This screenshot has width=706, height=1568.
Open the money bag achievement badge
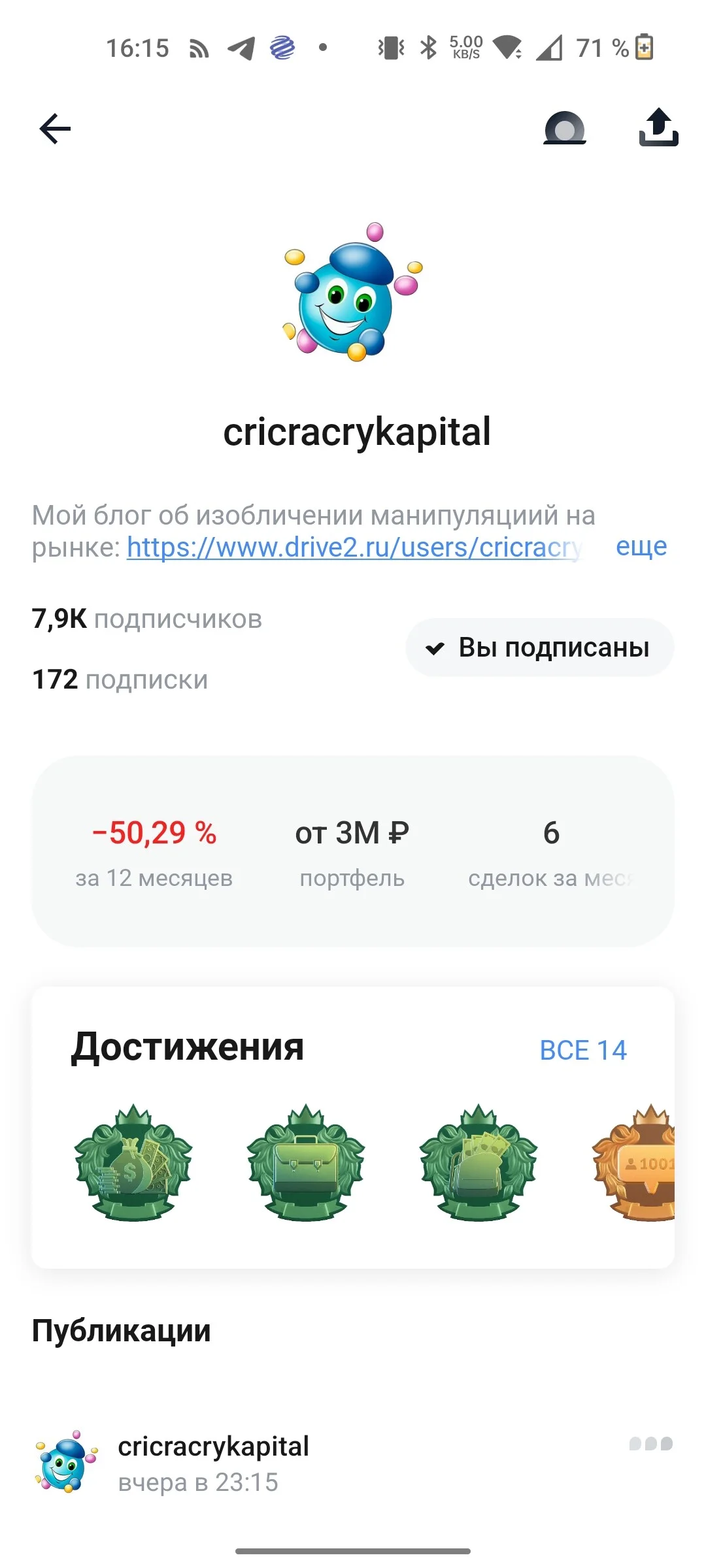[133, 1163]
